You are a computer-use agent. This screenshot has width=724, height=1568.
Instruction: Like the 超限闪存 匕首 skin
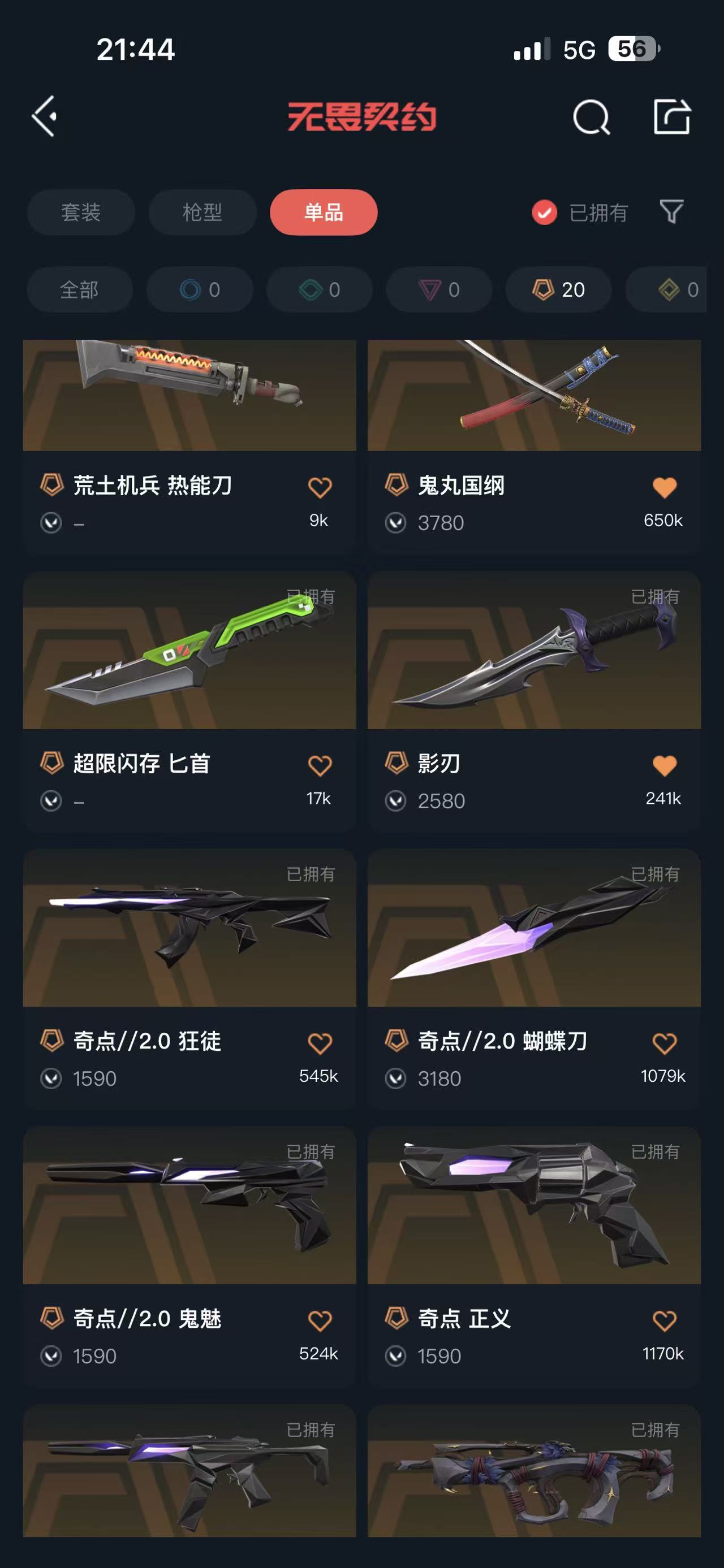pos(320,765)
